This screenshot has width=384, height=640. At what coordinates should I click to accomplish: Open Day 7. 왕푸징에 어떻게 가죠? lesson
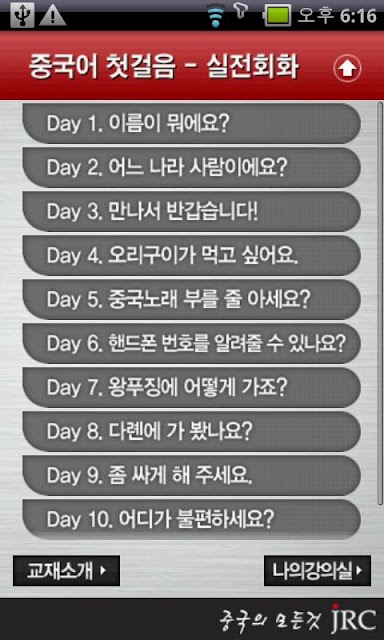tap(191, 388)
